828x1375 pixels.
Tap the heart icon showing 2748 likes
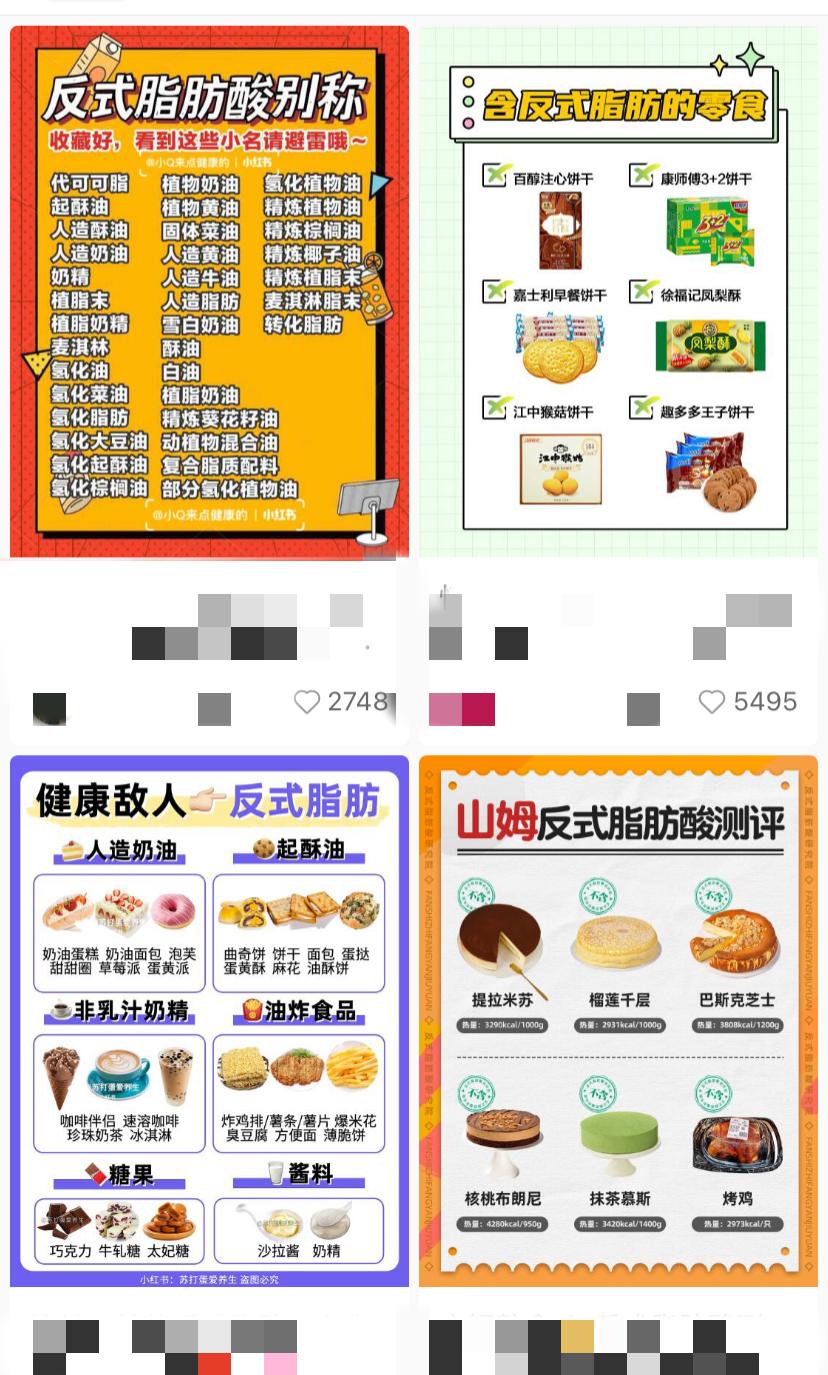point(307,702)
